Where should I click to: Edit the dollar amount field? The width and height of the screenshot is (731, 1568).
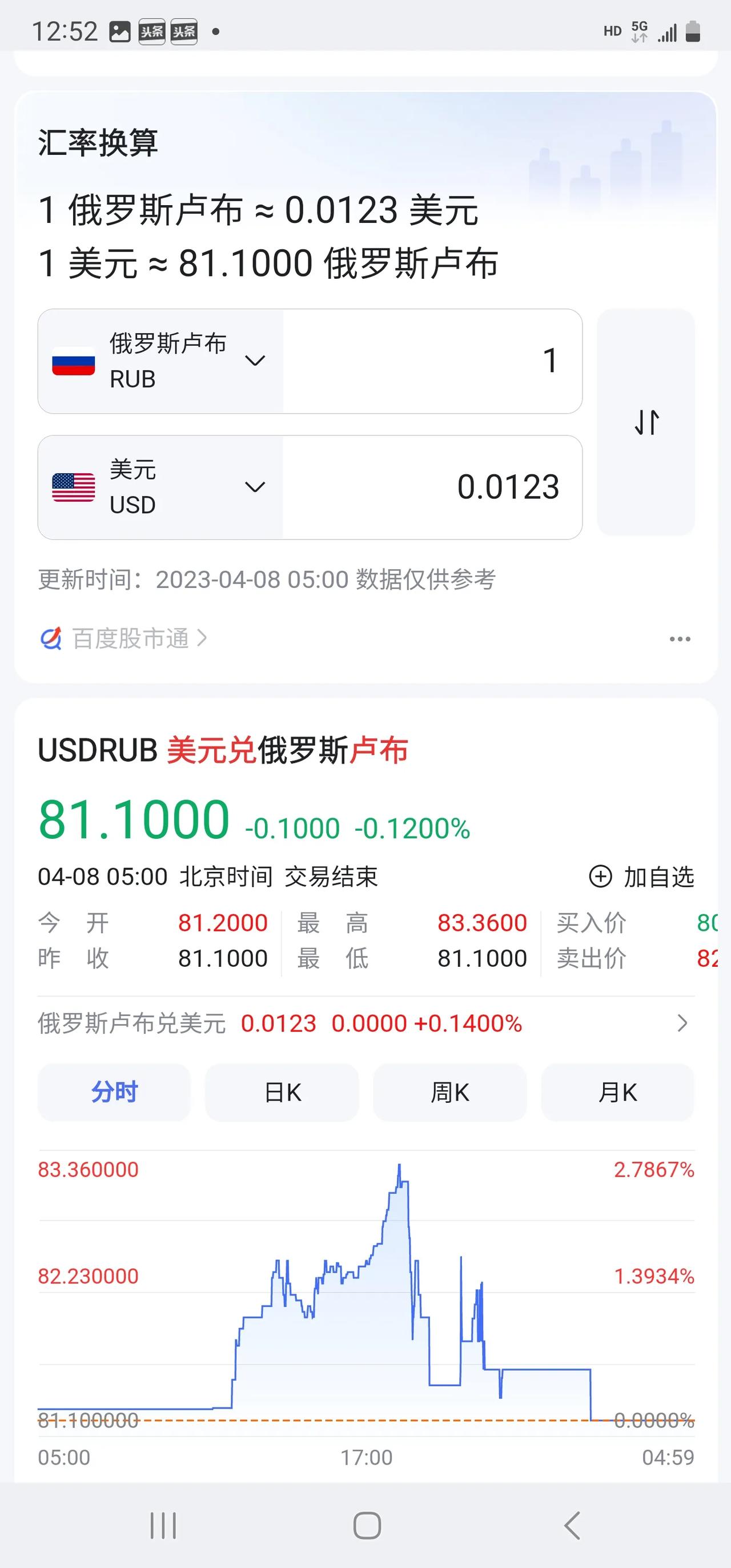pyautogui.click(x=432, y=487)
